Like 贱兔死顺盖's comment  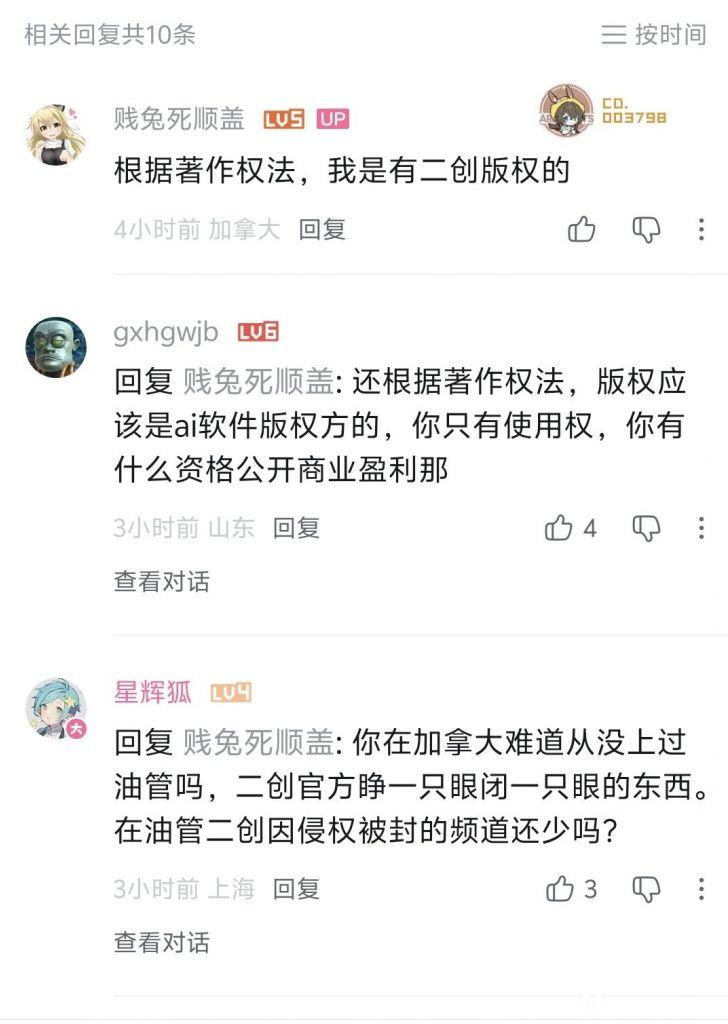581,229
